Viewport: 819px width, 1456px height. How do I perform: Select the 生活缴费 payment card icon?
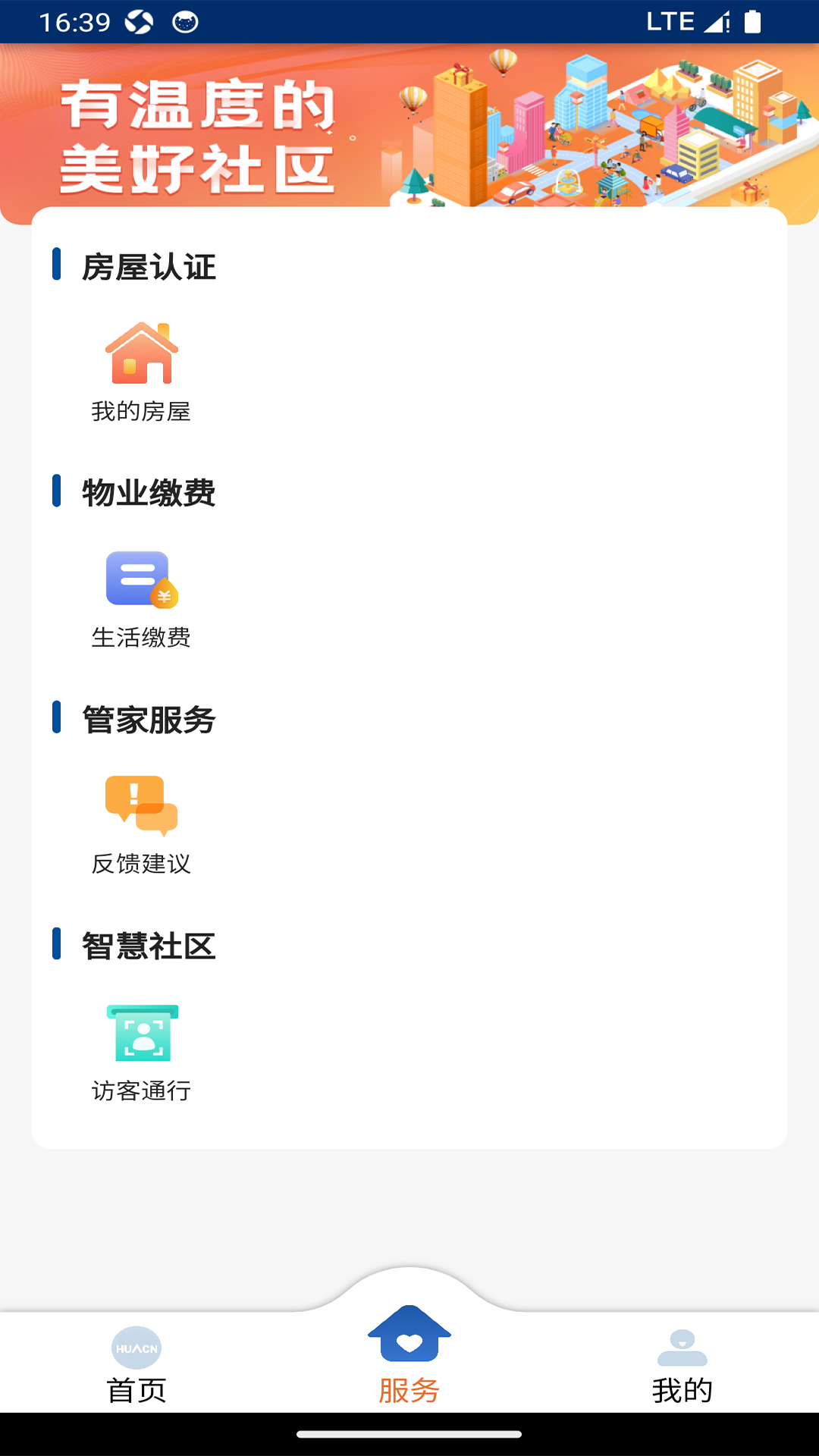[141, 580]
